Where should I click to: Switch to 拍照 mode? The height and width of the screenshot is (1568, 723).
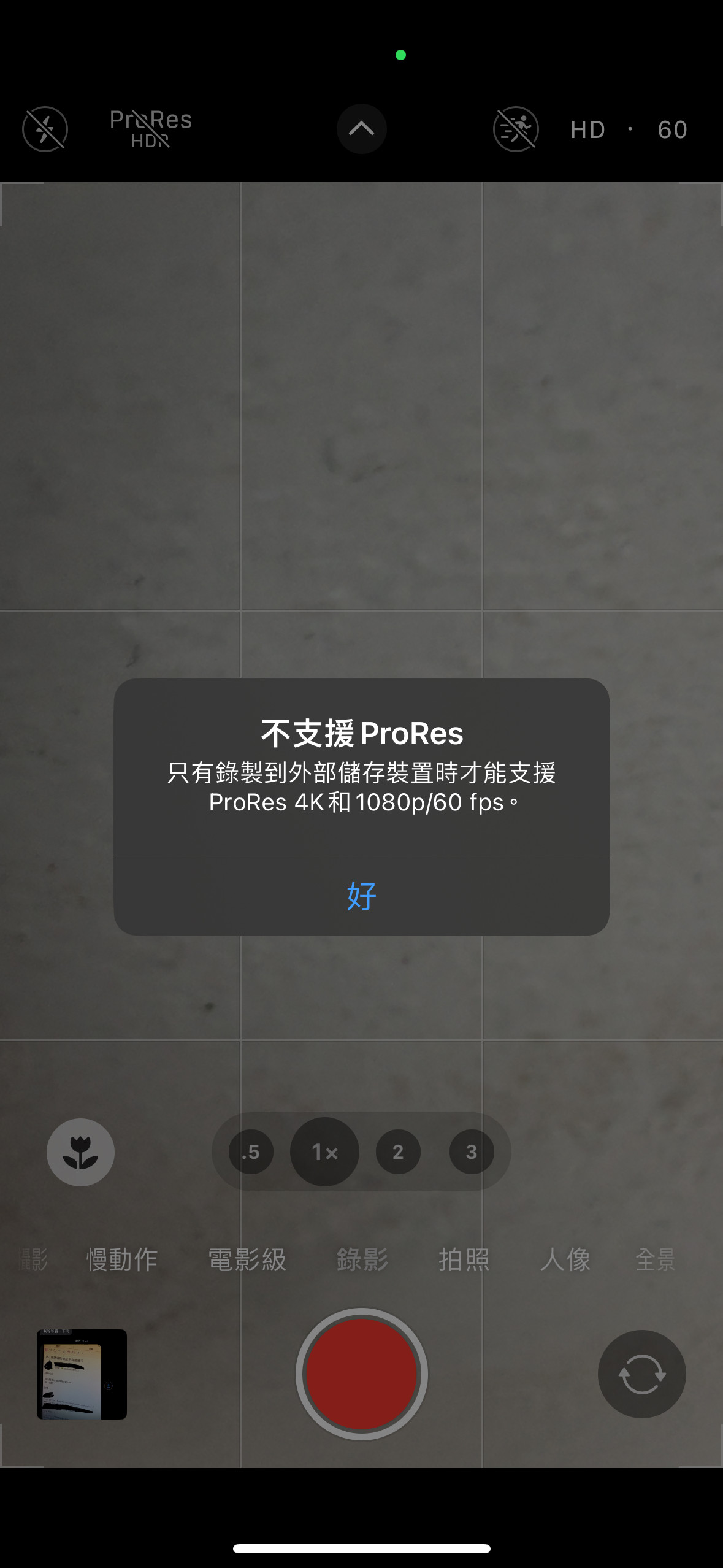point(464,1260)
